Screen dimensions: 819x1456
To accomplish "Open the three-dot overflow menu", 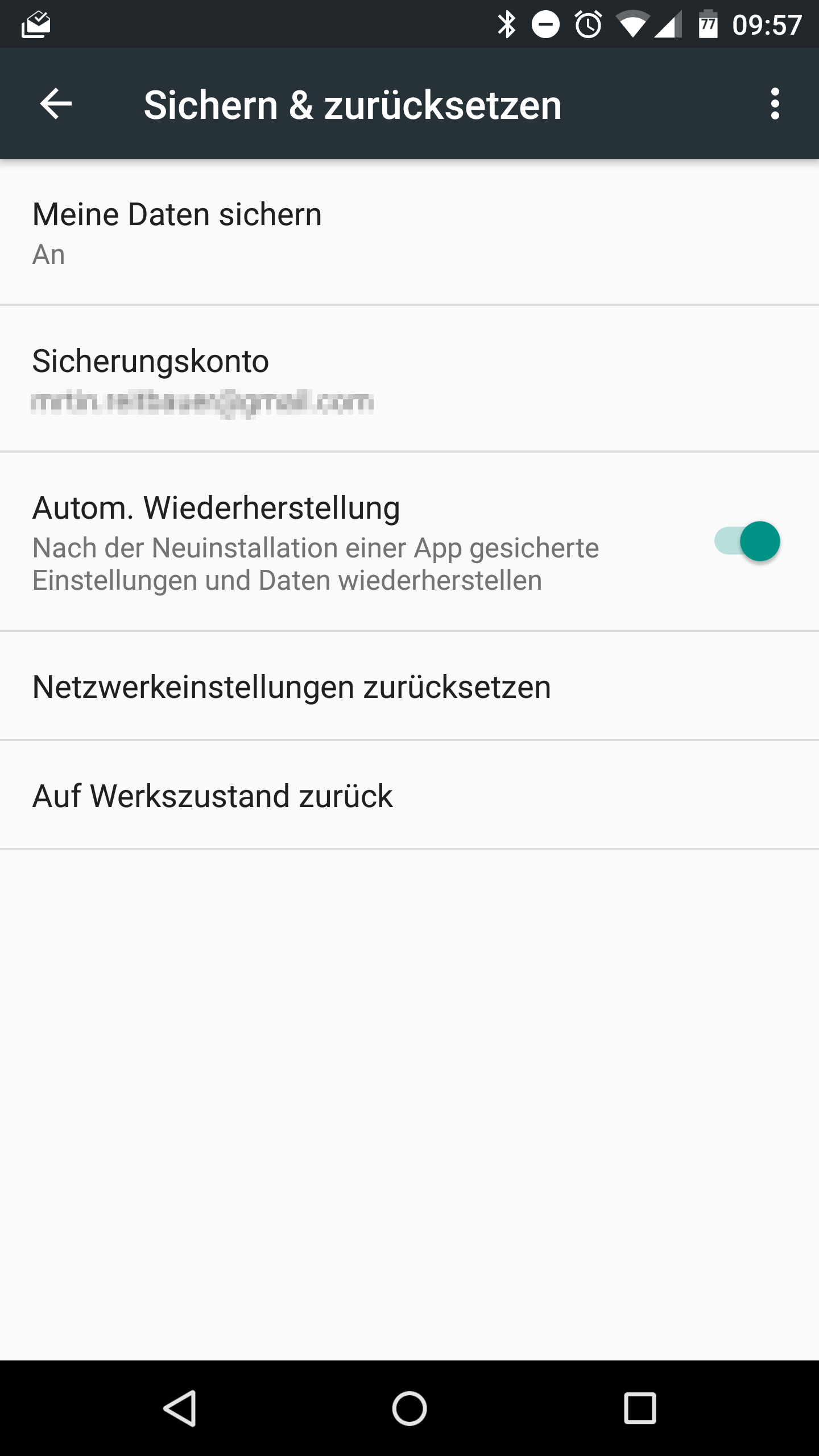I will (x=775, y=104).
